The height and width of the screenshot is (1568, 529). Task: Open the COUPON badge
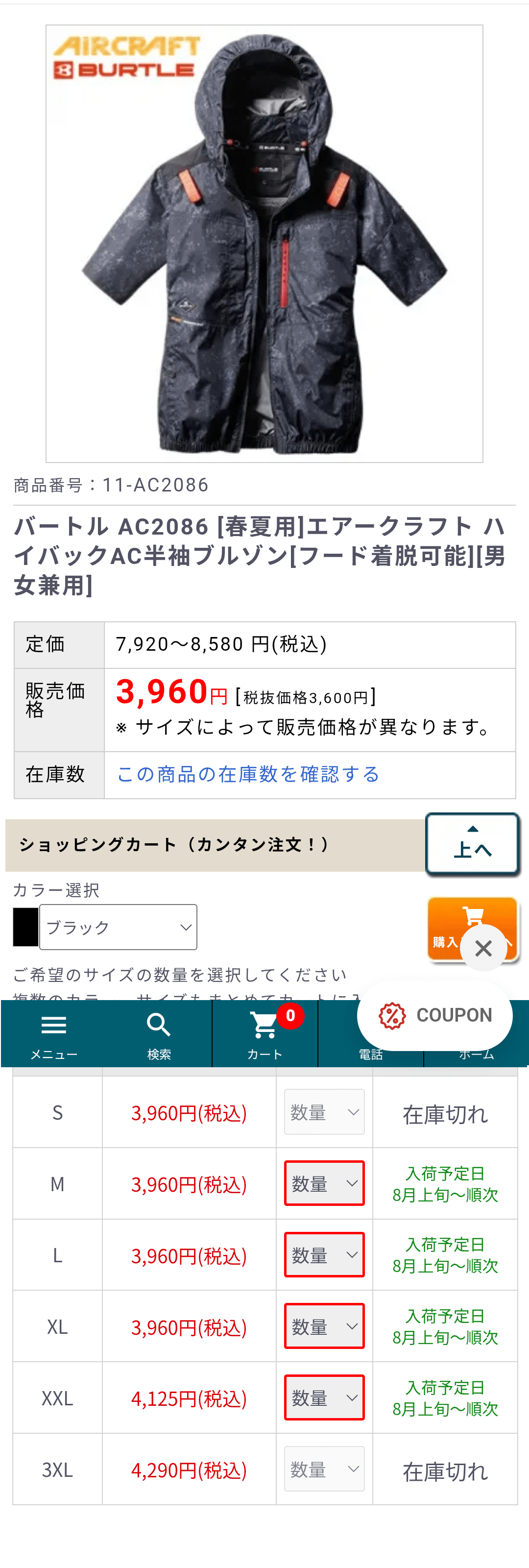pyautogui.click(x=434, y=1015)
